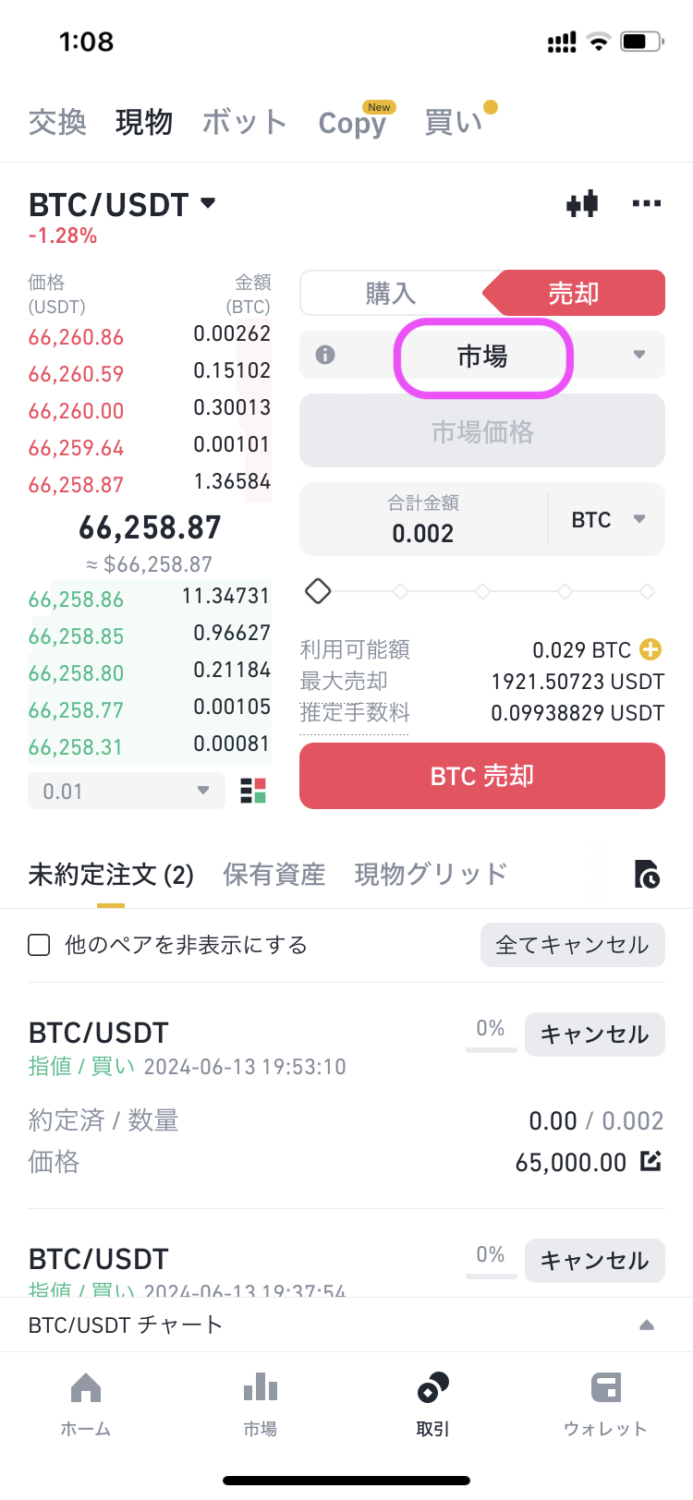This screenshot has width=693, height=1500.
Task: Change the BTC unit dropdown
Action: click(607, 520)
